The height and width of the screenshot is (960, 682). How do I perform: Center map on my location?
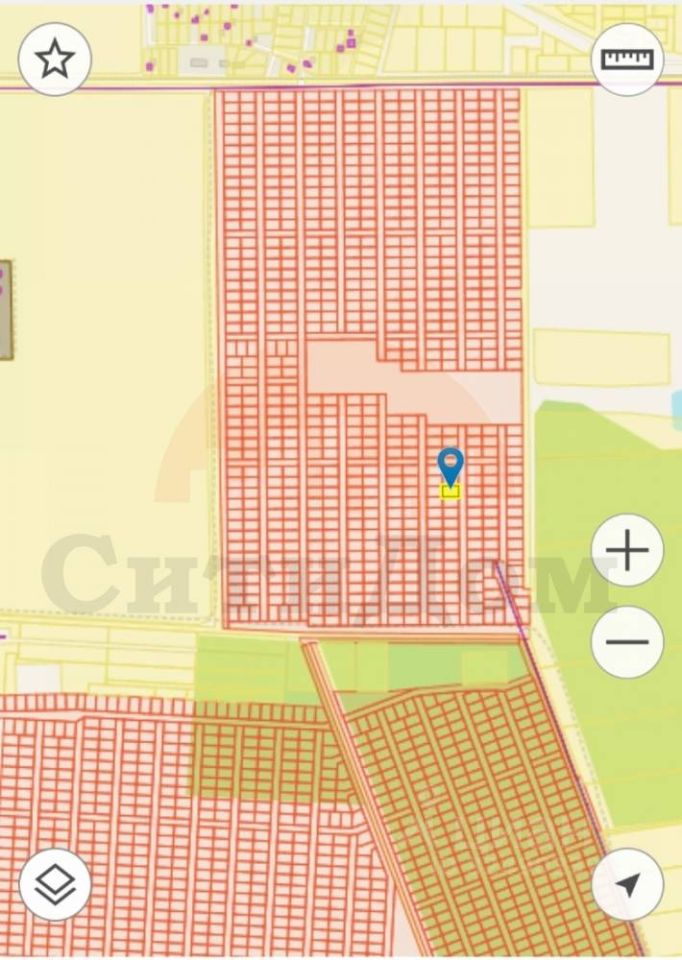(x=627, y=884)
